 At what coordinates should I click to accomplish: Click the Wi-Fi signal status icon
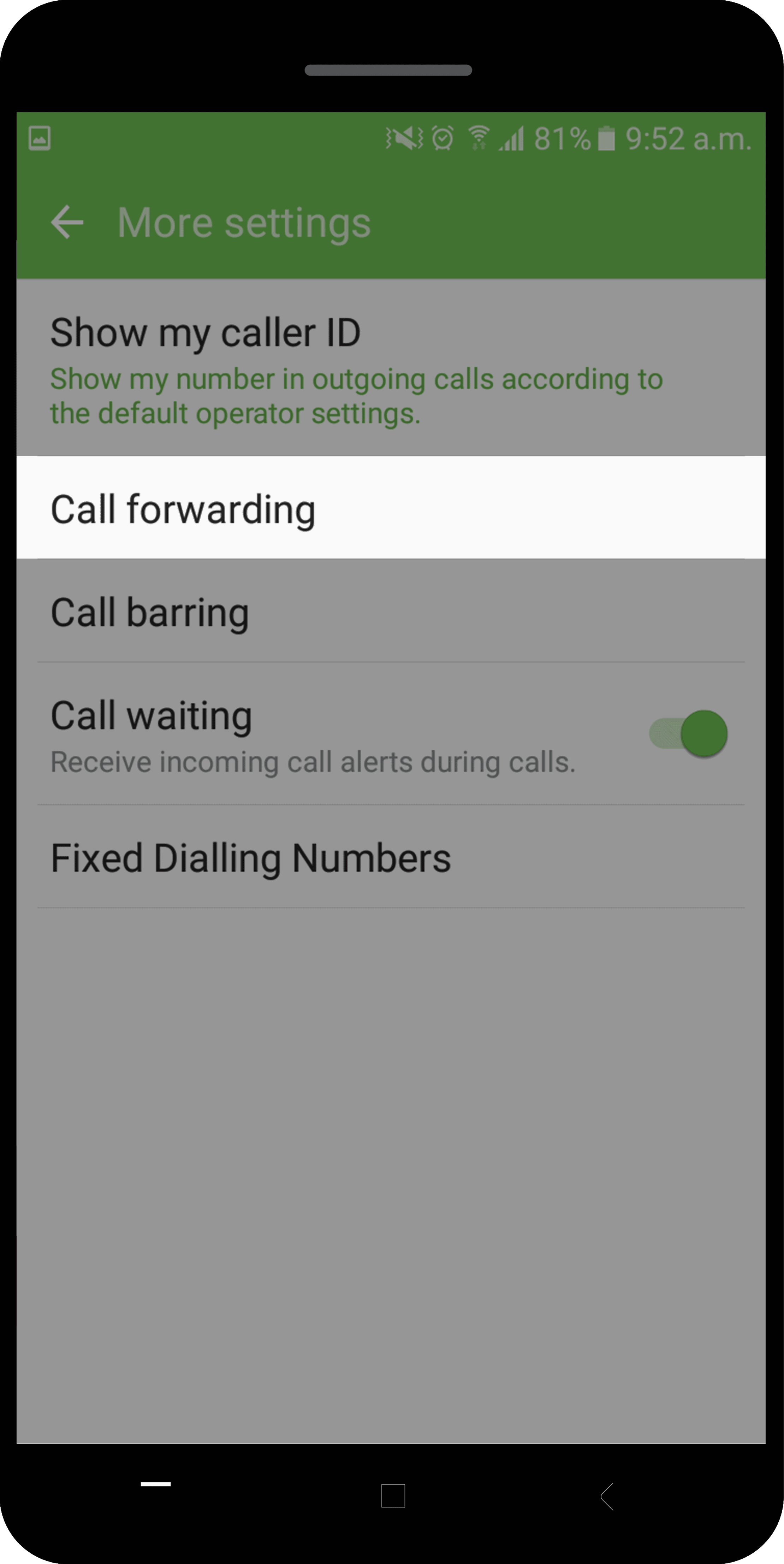479,138
